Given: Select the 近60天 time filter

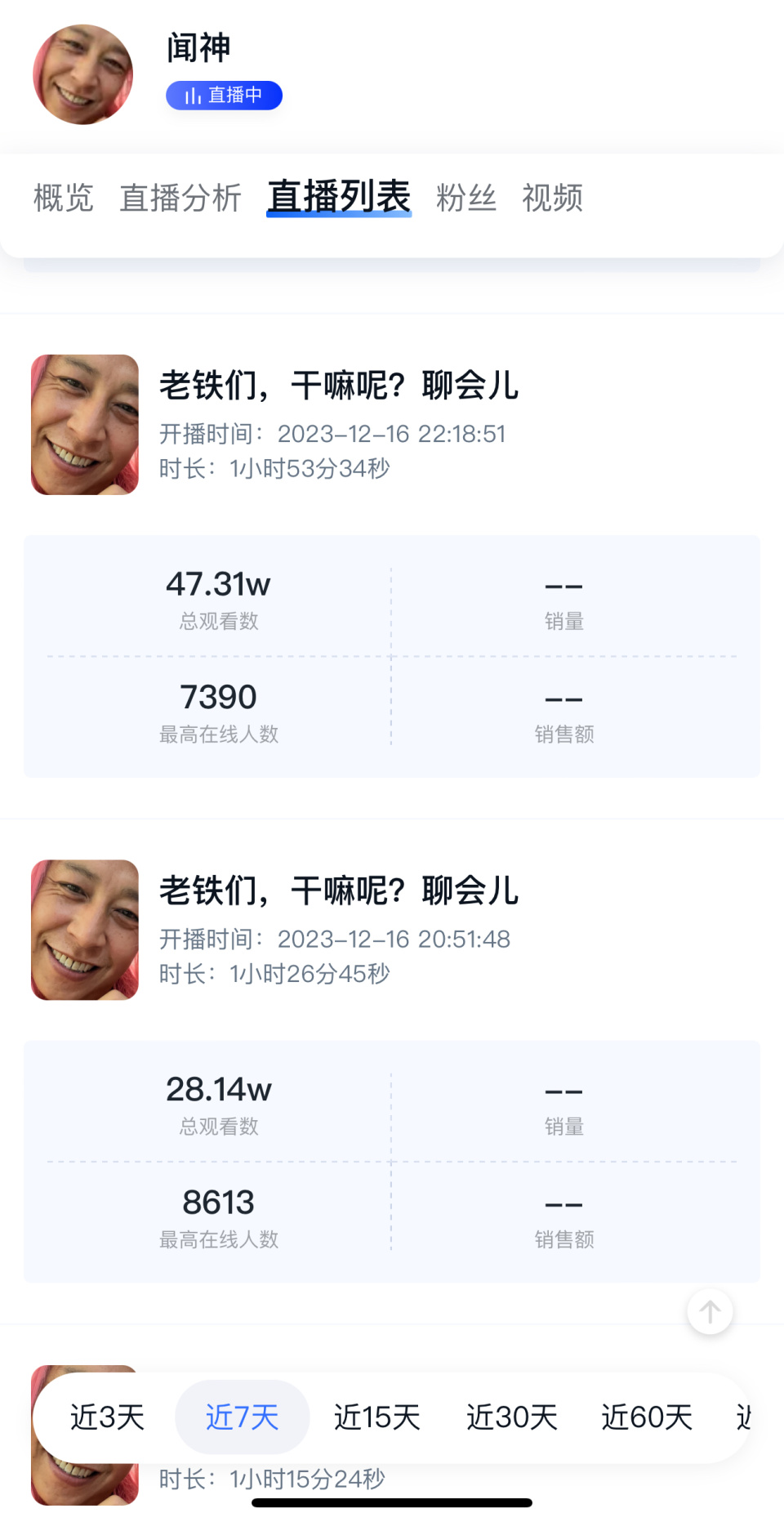Looking at the screenshot, I should click(647, 1417).
